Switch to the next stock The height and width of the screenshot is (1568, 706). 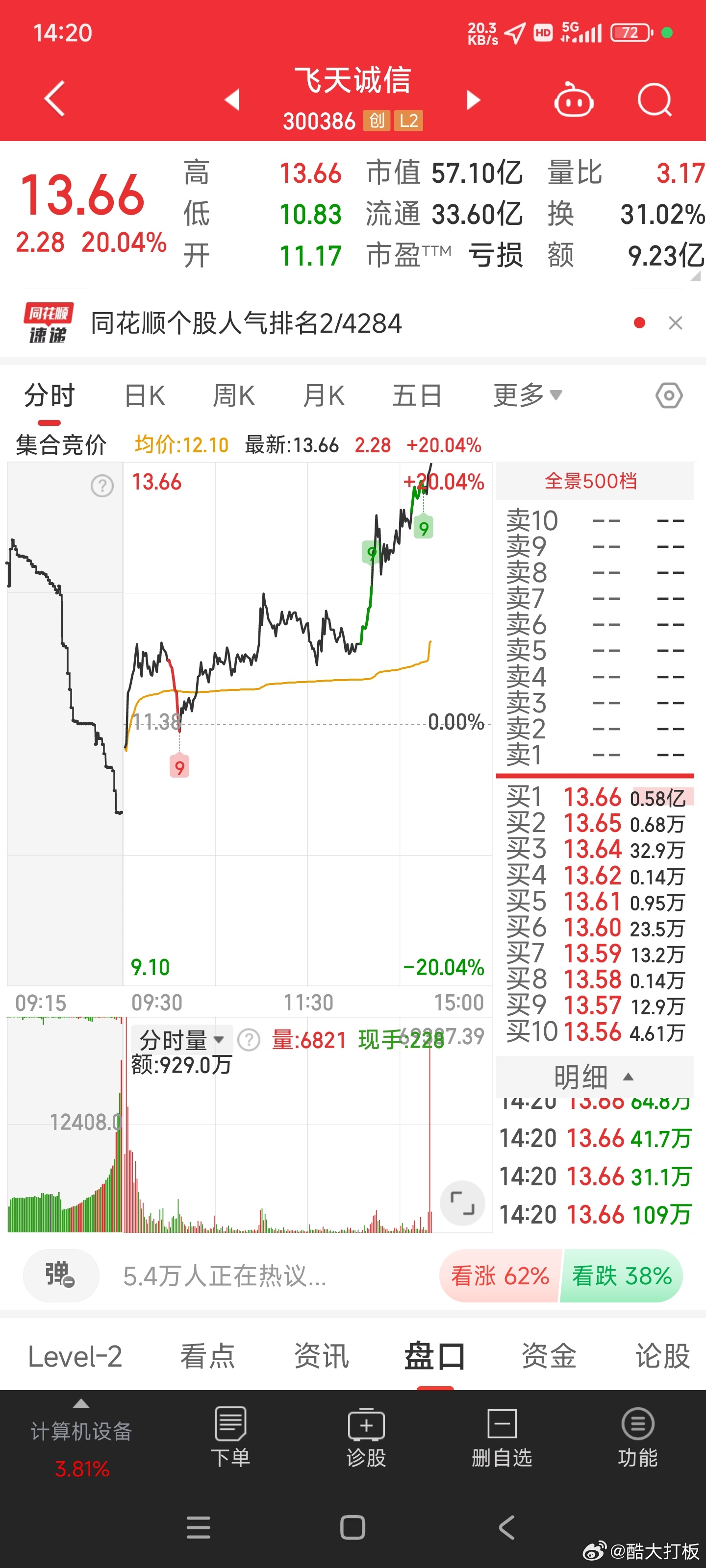[473, 100]
